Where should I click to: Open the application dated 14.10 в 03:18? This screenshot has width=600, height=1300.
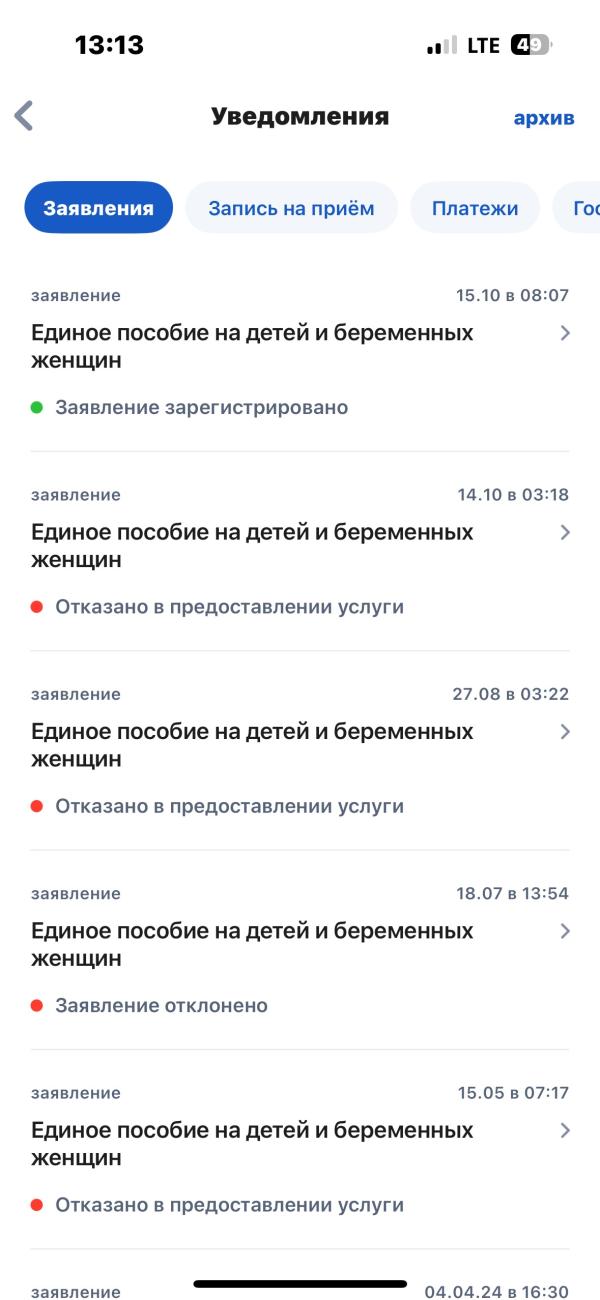300,551
